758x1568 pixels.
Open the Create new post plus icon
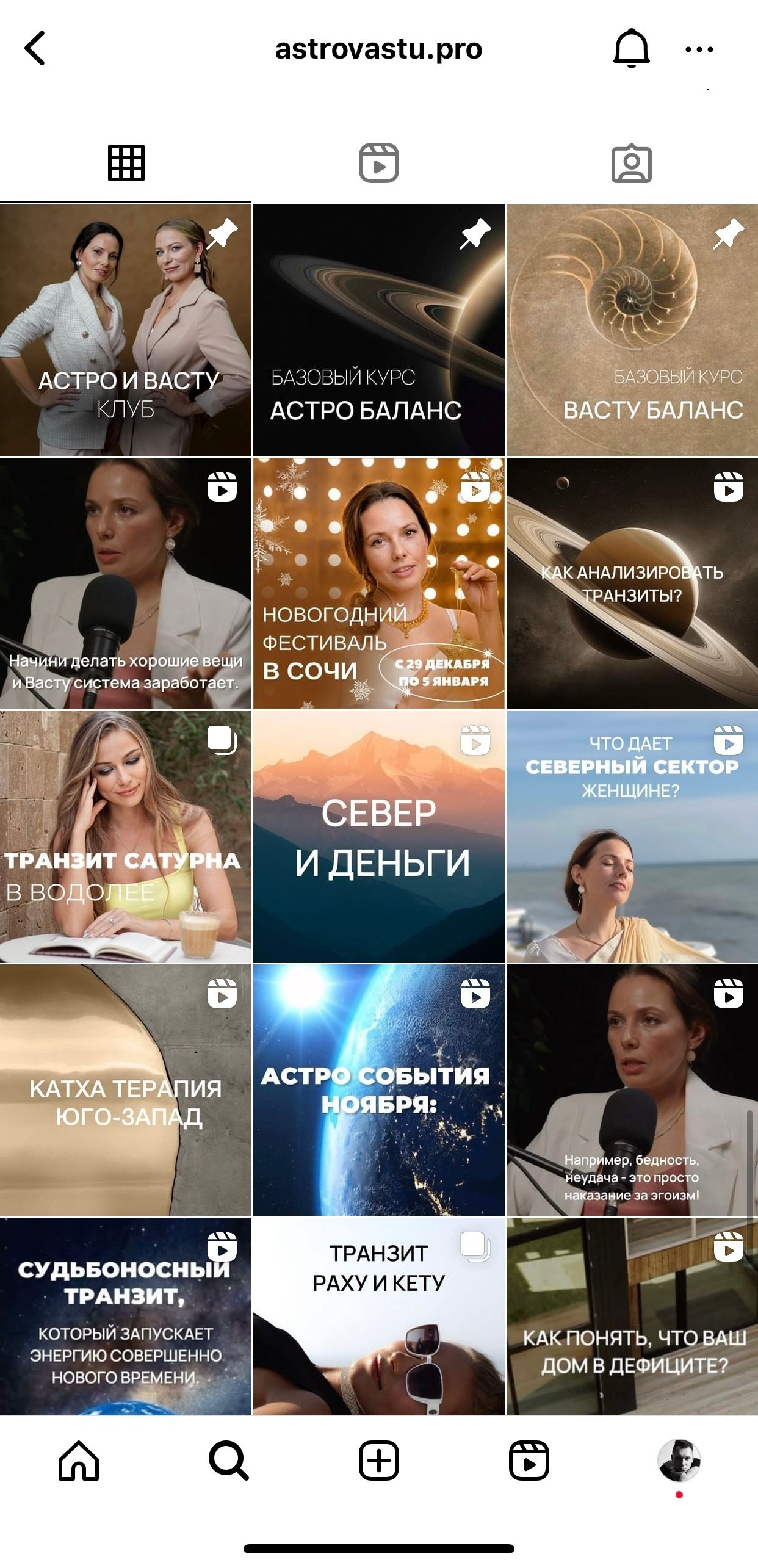(379, 1462)
